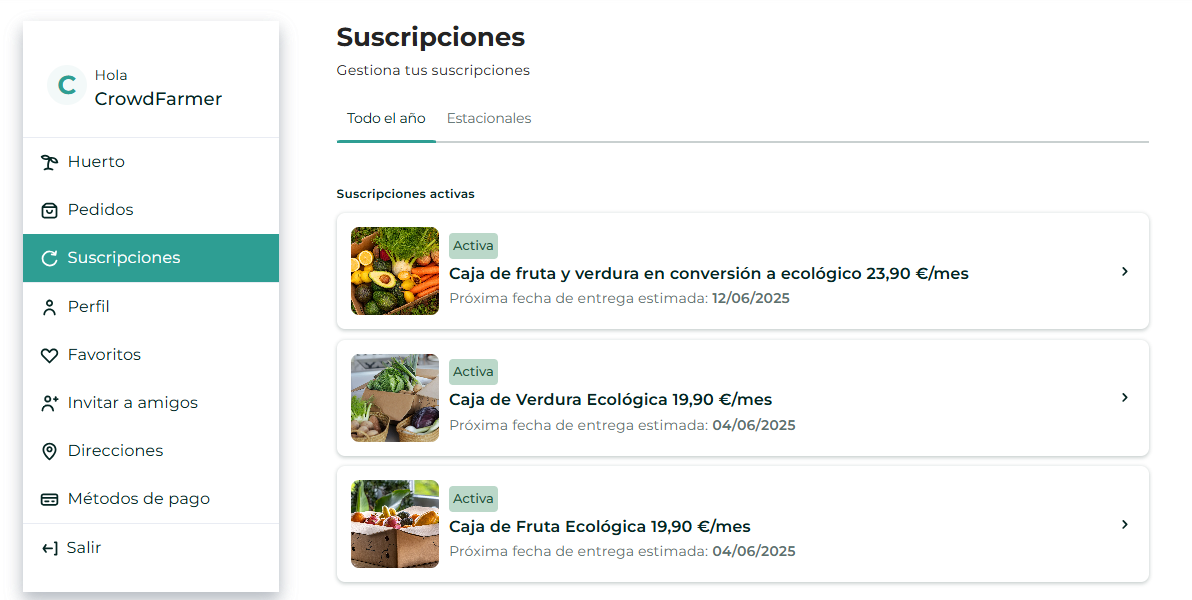
Task: Open the Perfil page
Action: coord(88,307)
